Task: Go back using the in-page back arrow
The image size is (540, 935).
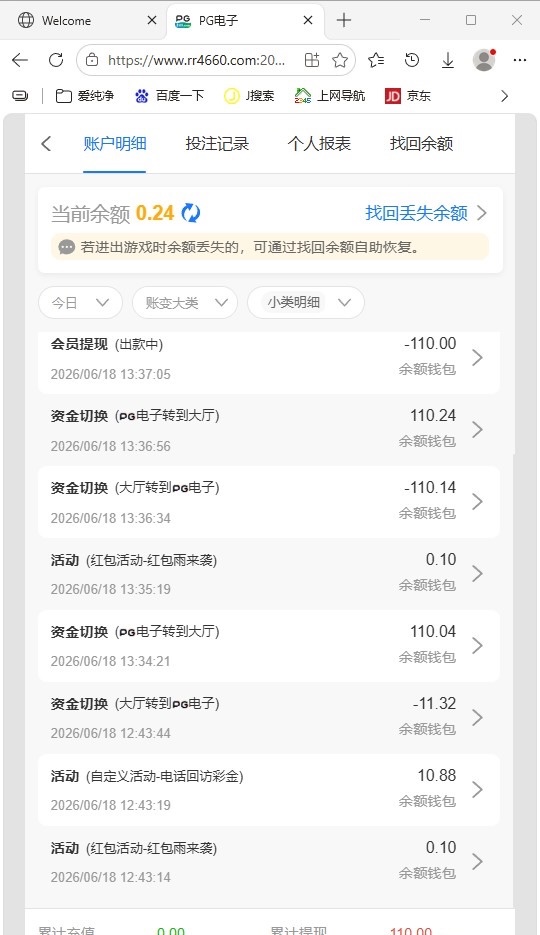Action: click(46, 144)
